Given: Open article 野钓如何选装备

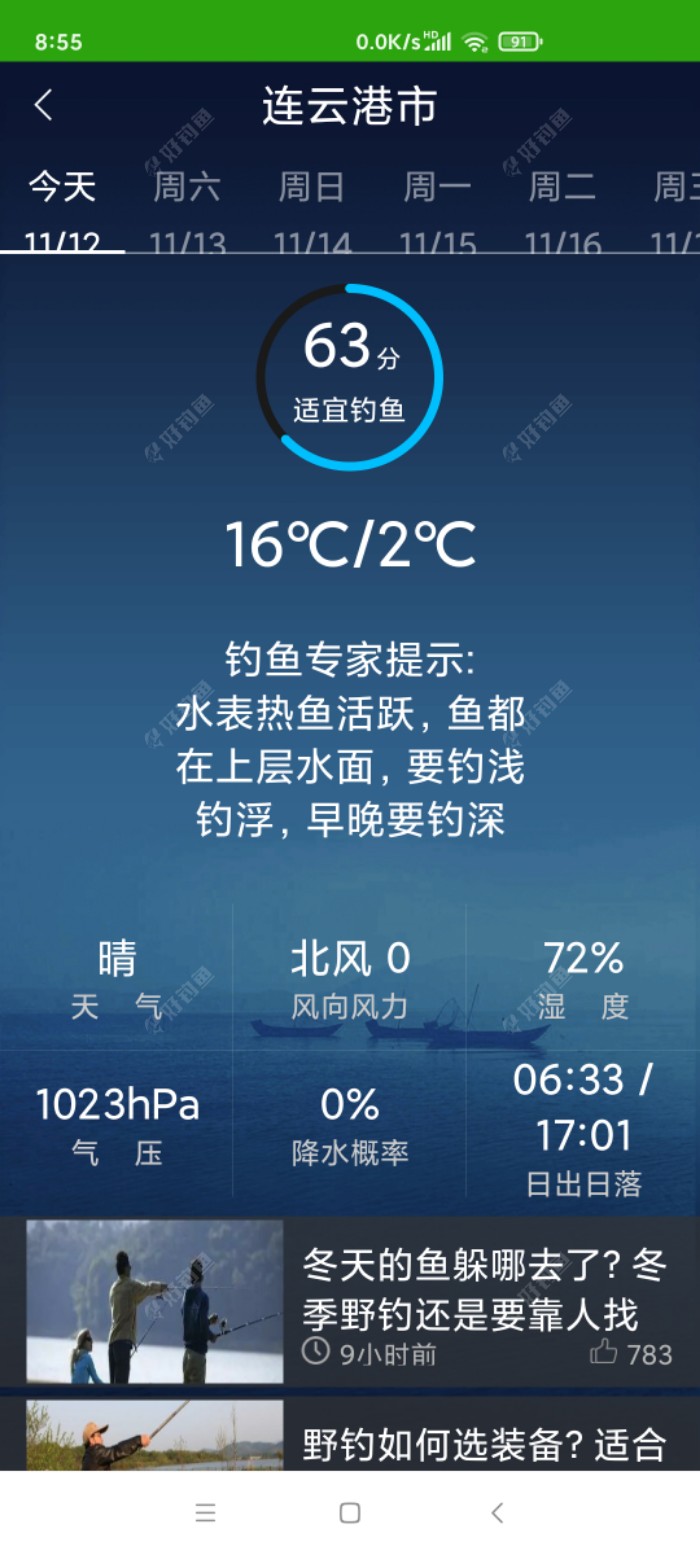Looking at the screenshot, I should coord(484,1443).
